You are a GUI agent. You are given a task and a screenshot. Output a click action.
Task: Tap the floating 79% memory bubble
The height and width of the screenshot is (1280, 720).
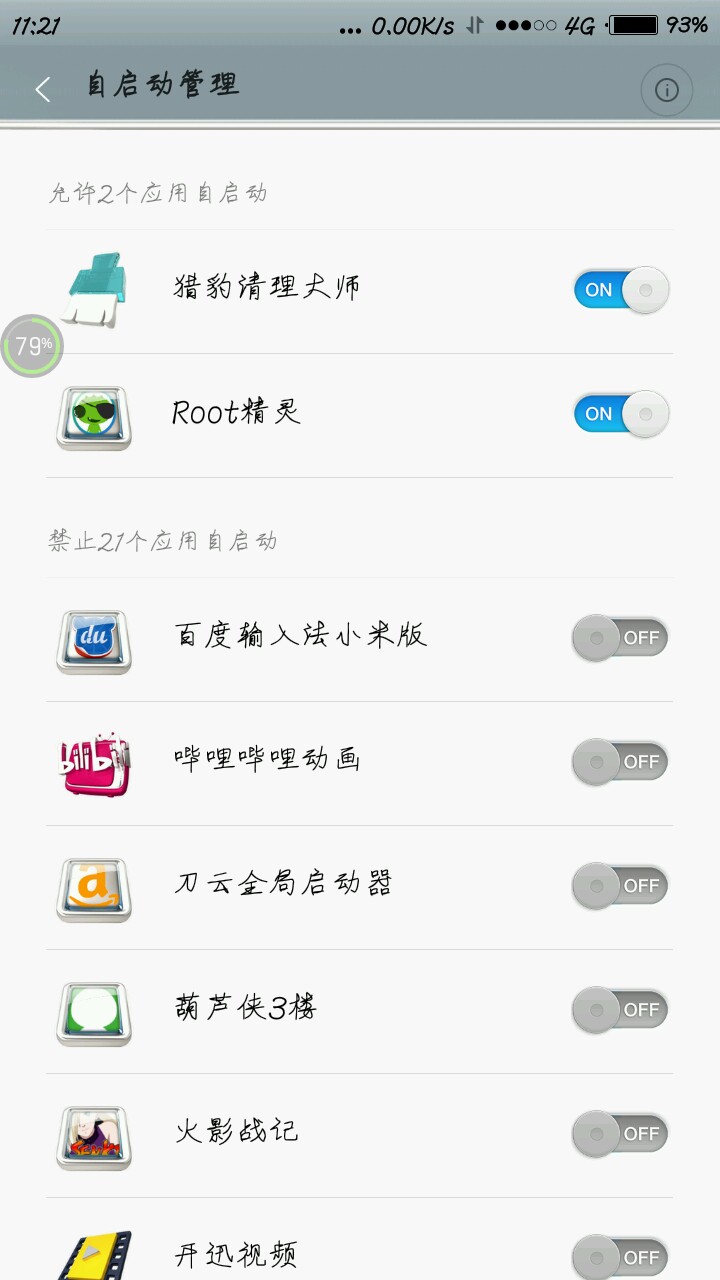tap(32, 346)
